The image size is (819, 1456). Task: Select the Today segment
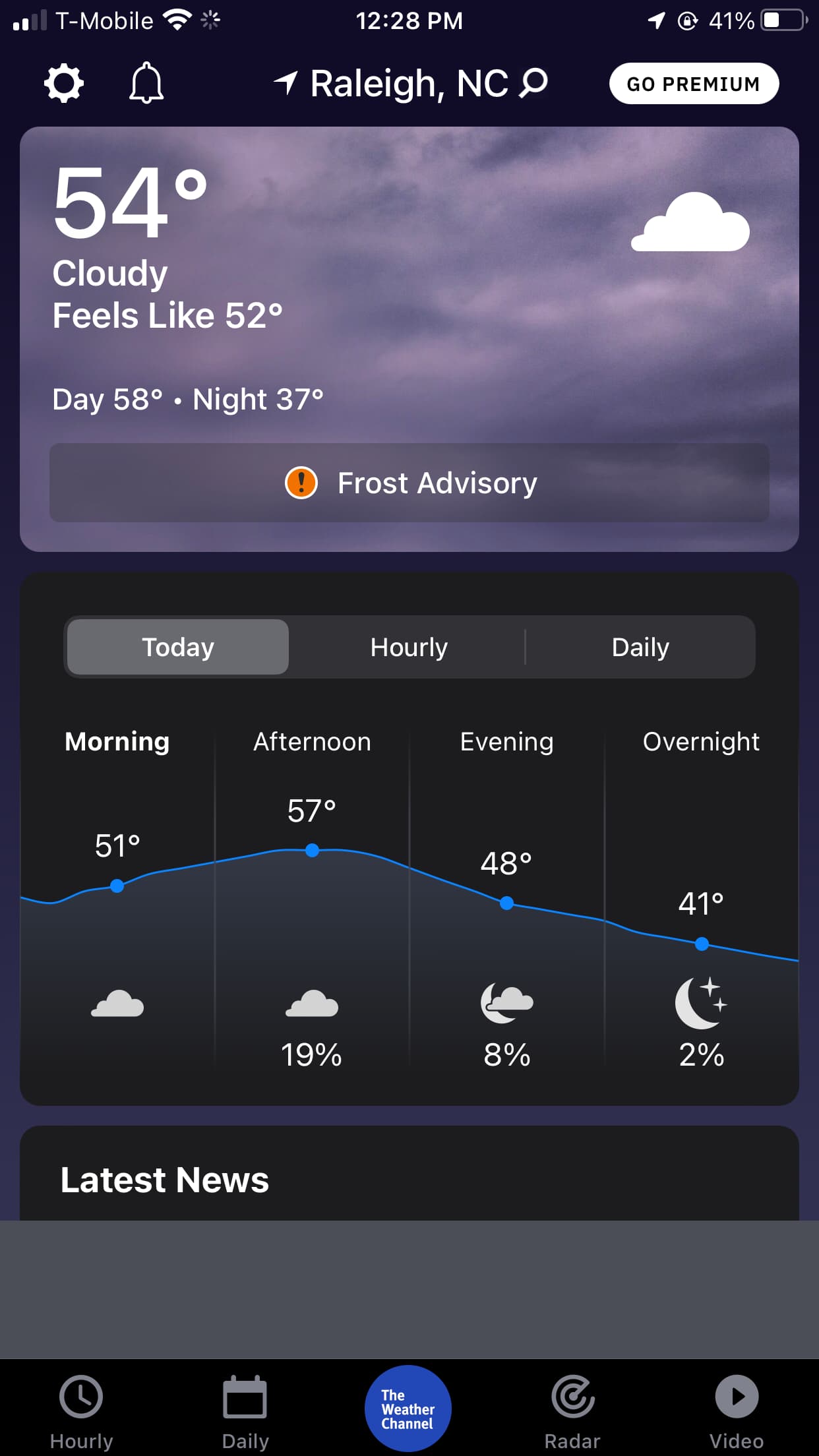[x=178, y=647]
